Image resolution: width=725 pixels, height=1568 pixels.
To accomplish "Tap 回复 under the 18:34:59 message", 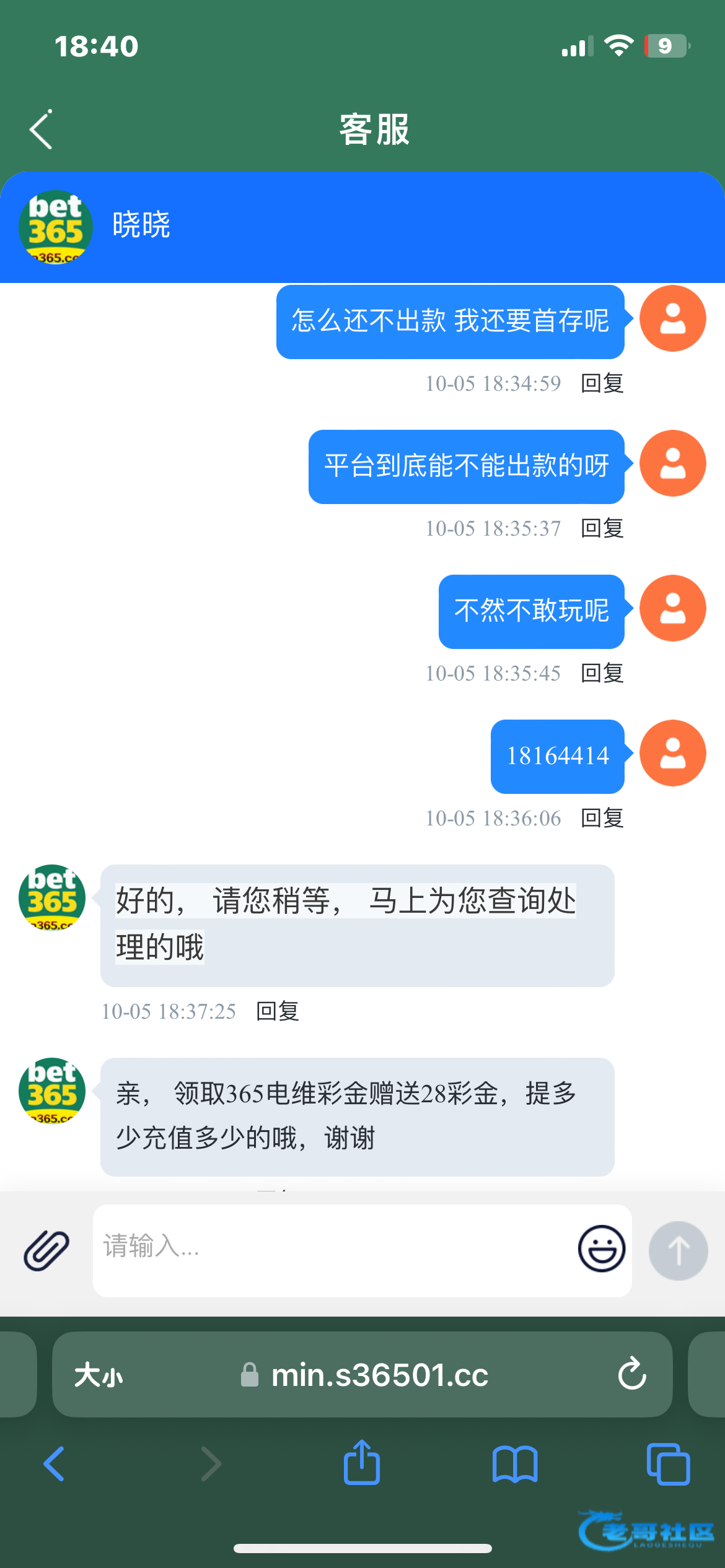I will click(x=602, y=383).
